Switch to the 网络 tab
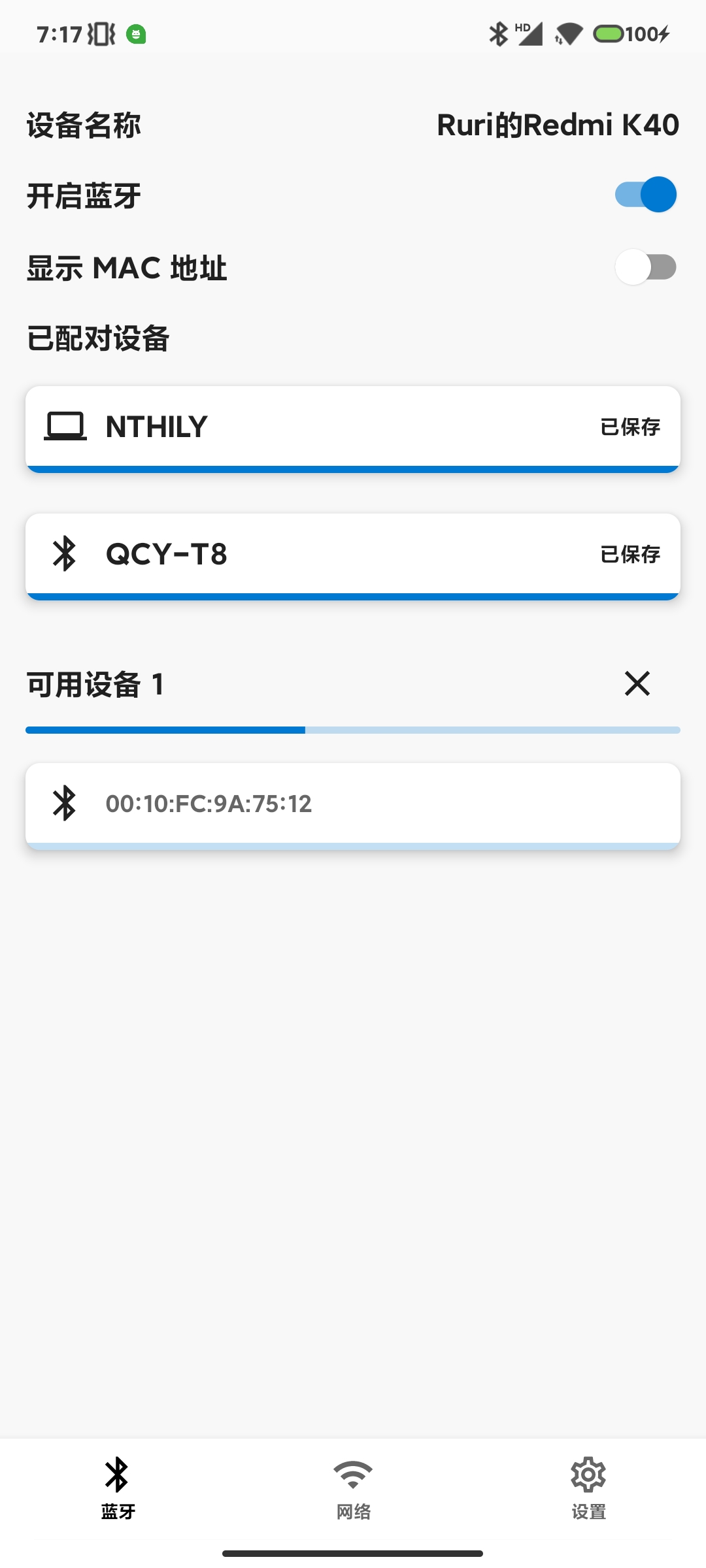Image resolution: width=706 pixels, height=1568 pixels. [x=353, y=1496]
